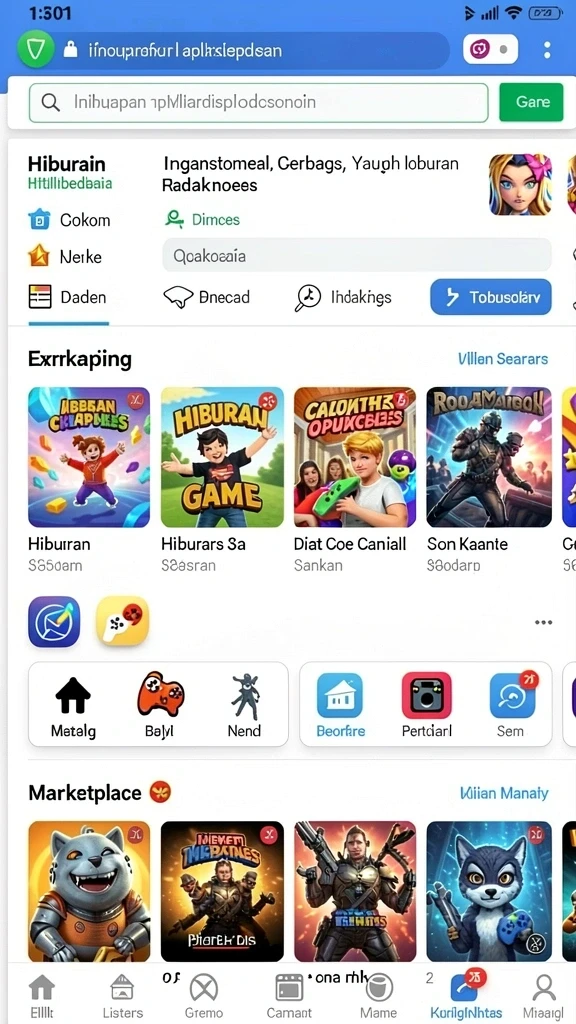Open the browser overflow menu

(547, 50)
